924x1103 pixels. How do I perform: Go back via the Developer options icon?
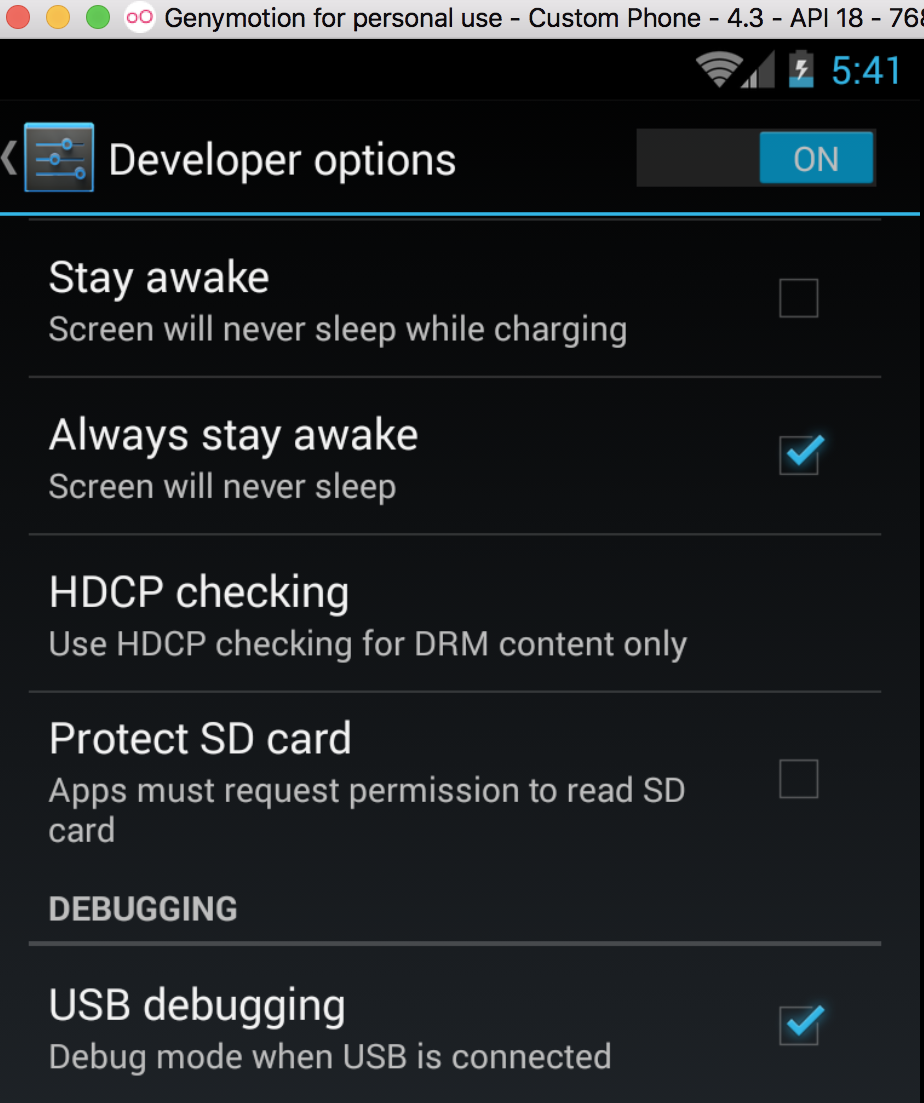[58, 158]
